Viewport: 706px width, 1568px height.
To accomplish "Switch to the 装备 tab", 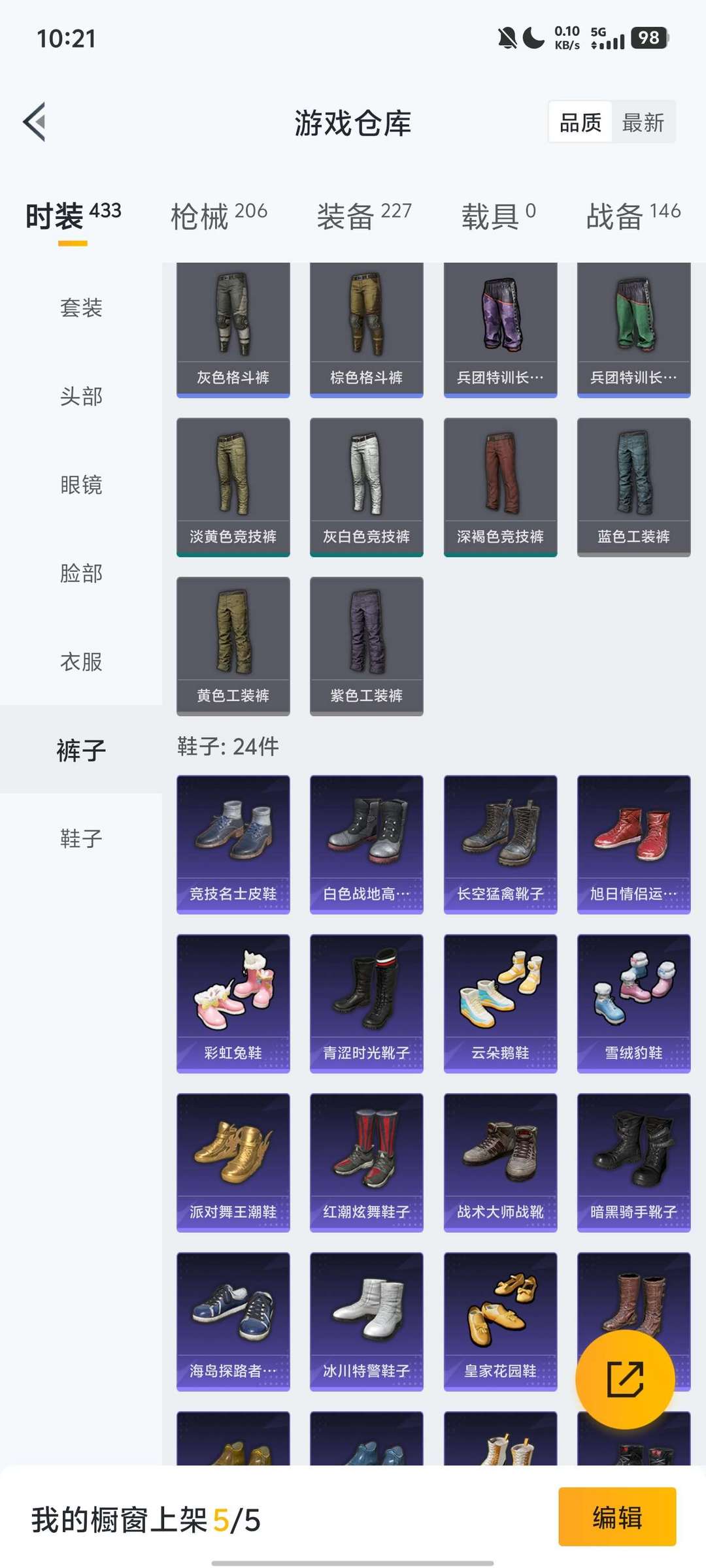I will click(x=364, y=216).
